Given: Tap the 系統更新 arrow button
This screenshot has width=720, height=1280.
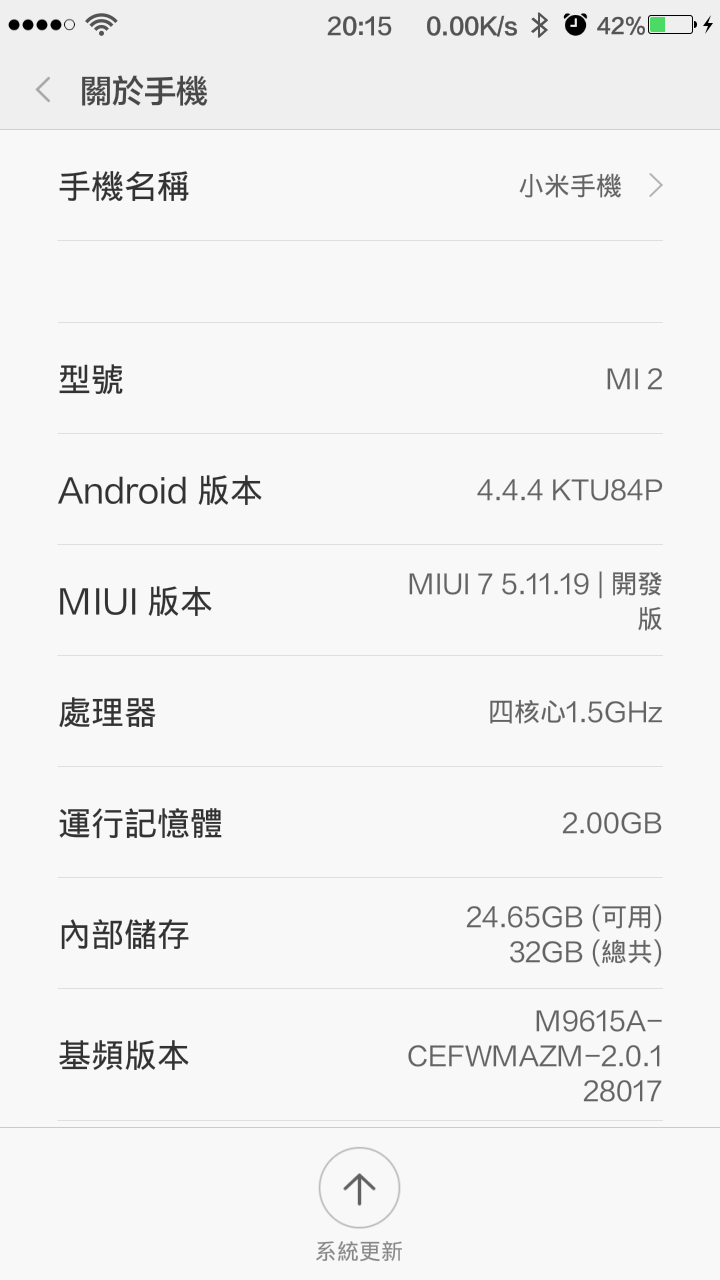Looking at the screenshot, I should click(359, 1188).
